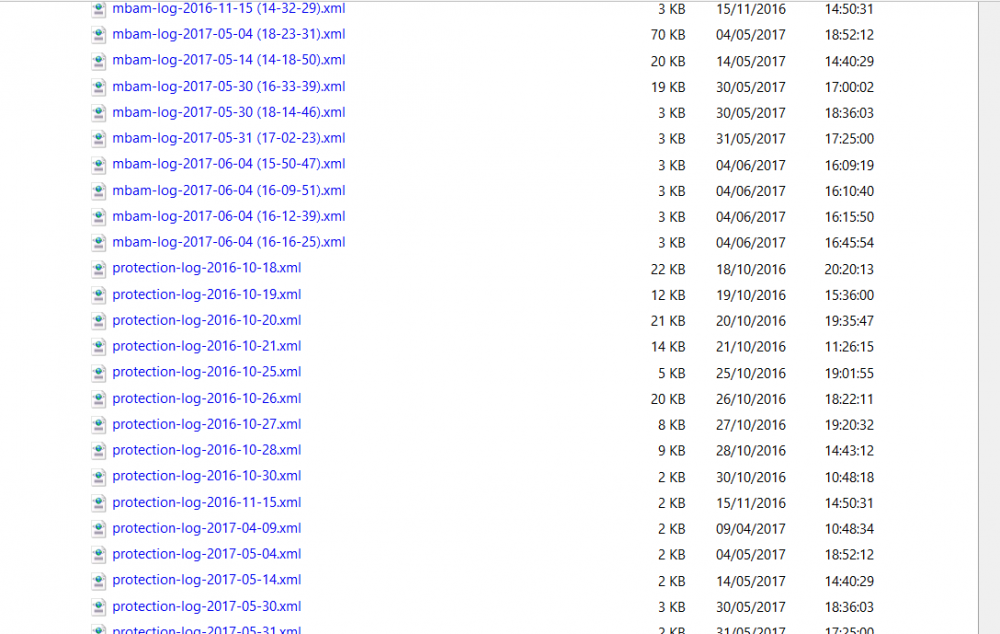Select protection-log-2016-10-19.xml file
The image size is (1000, 634).
coord(206,295)
